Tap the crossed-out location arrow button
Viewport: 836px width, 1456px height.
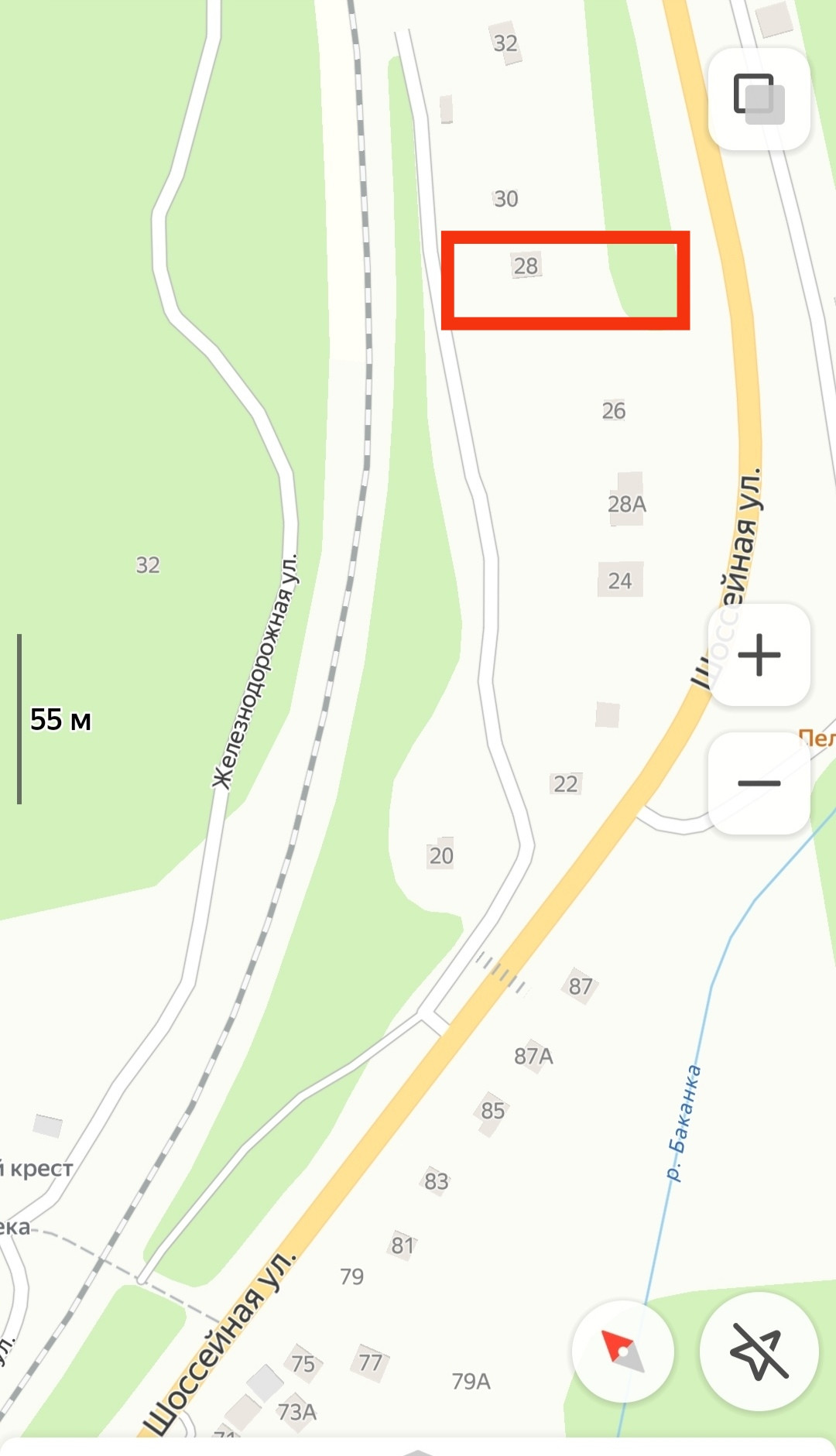pyautogui.click(x=759, y=1352)
